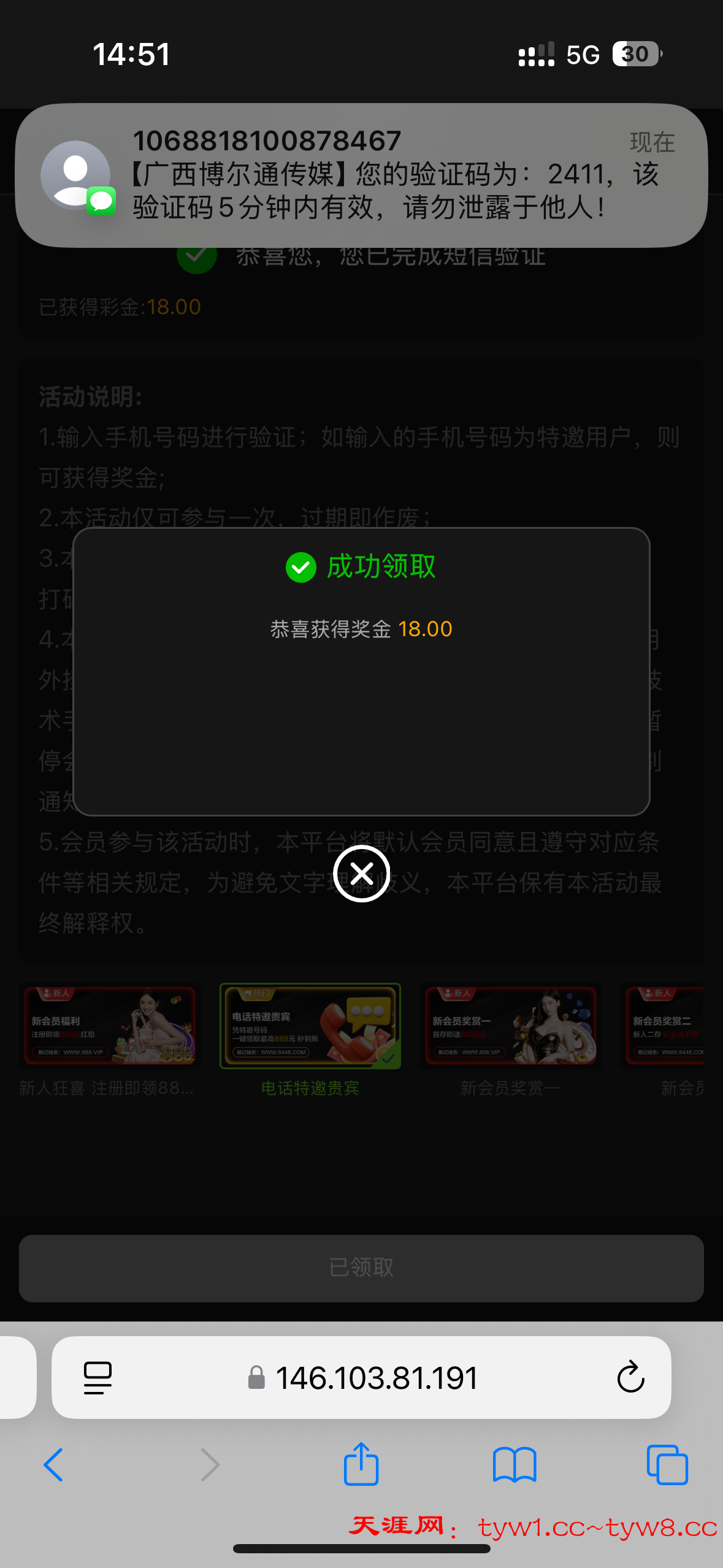Open the SMS verification code notification banner
The image size is (723, 1568).
pyautogui.click(x=361, y=175)
